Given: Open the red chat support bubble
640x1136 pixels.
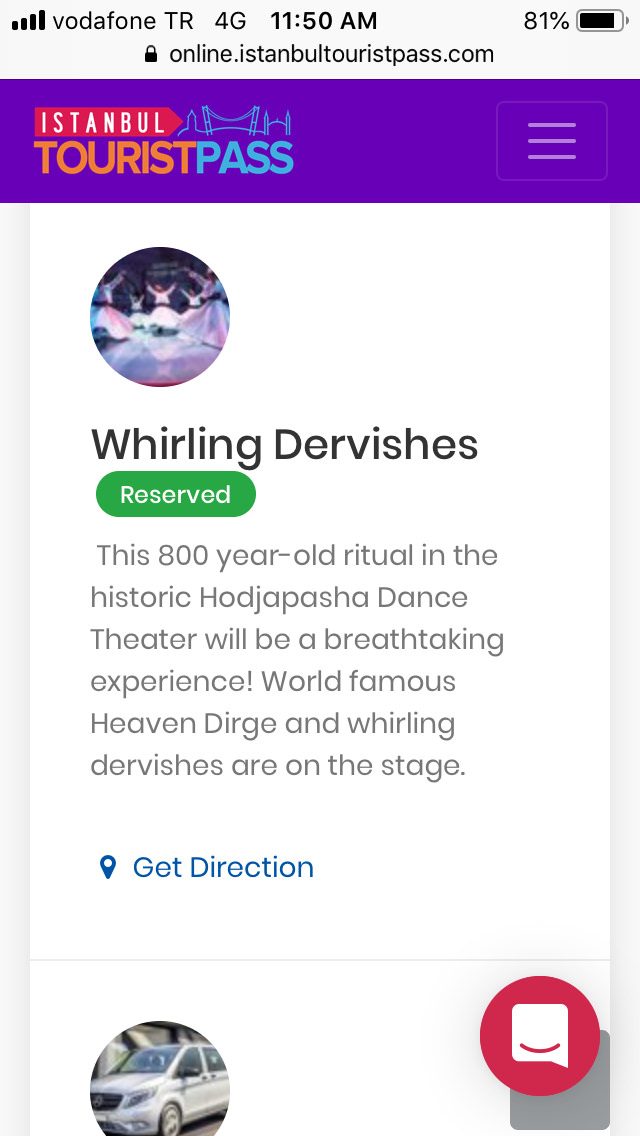Looking at the screenshot, I should click(539, 1035).
